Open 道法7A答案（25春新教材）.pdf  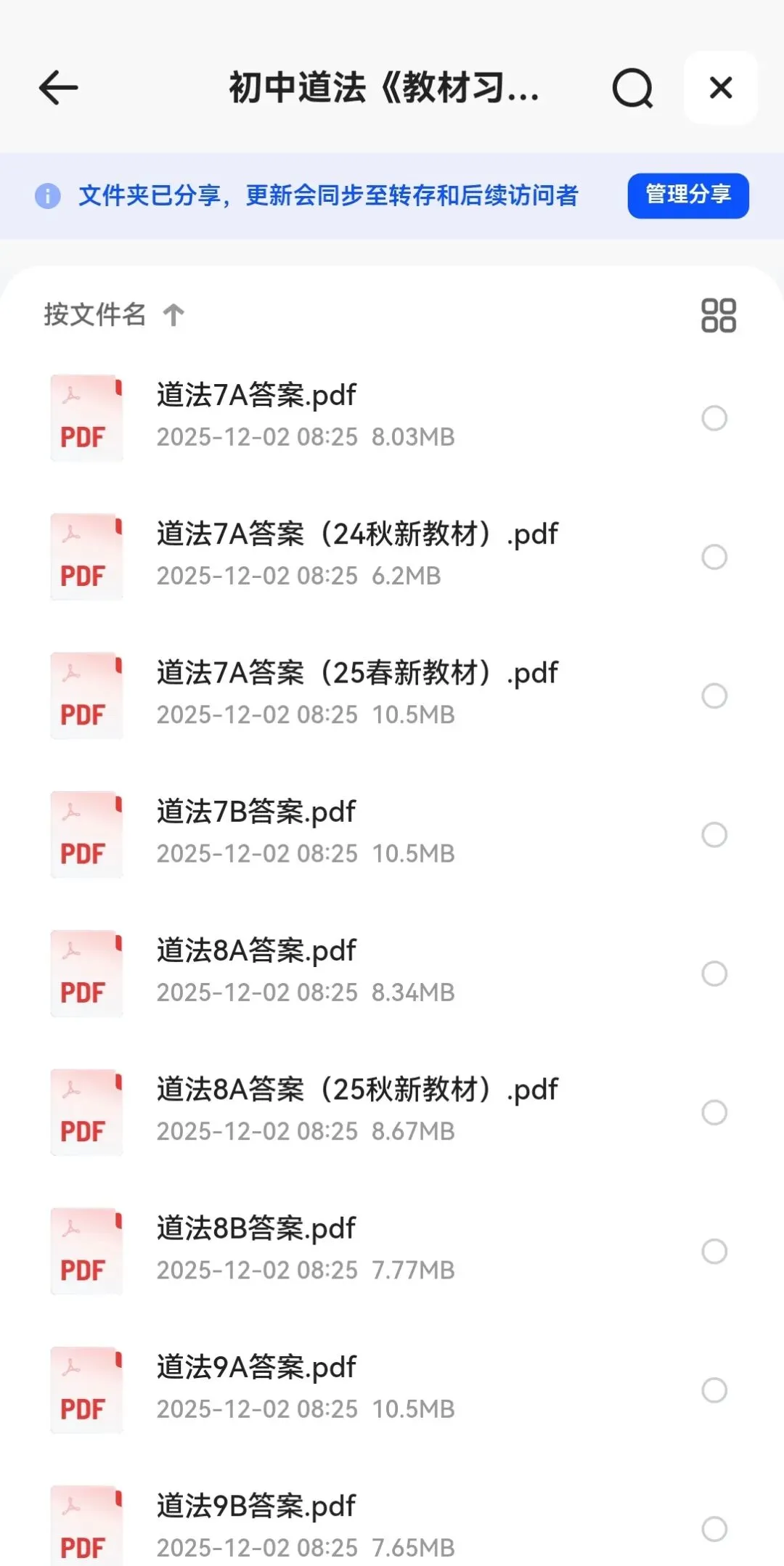[357, 674]
